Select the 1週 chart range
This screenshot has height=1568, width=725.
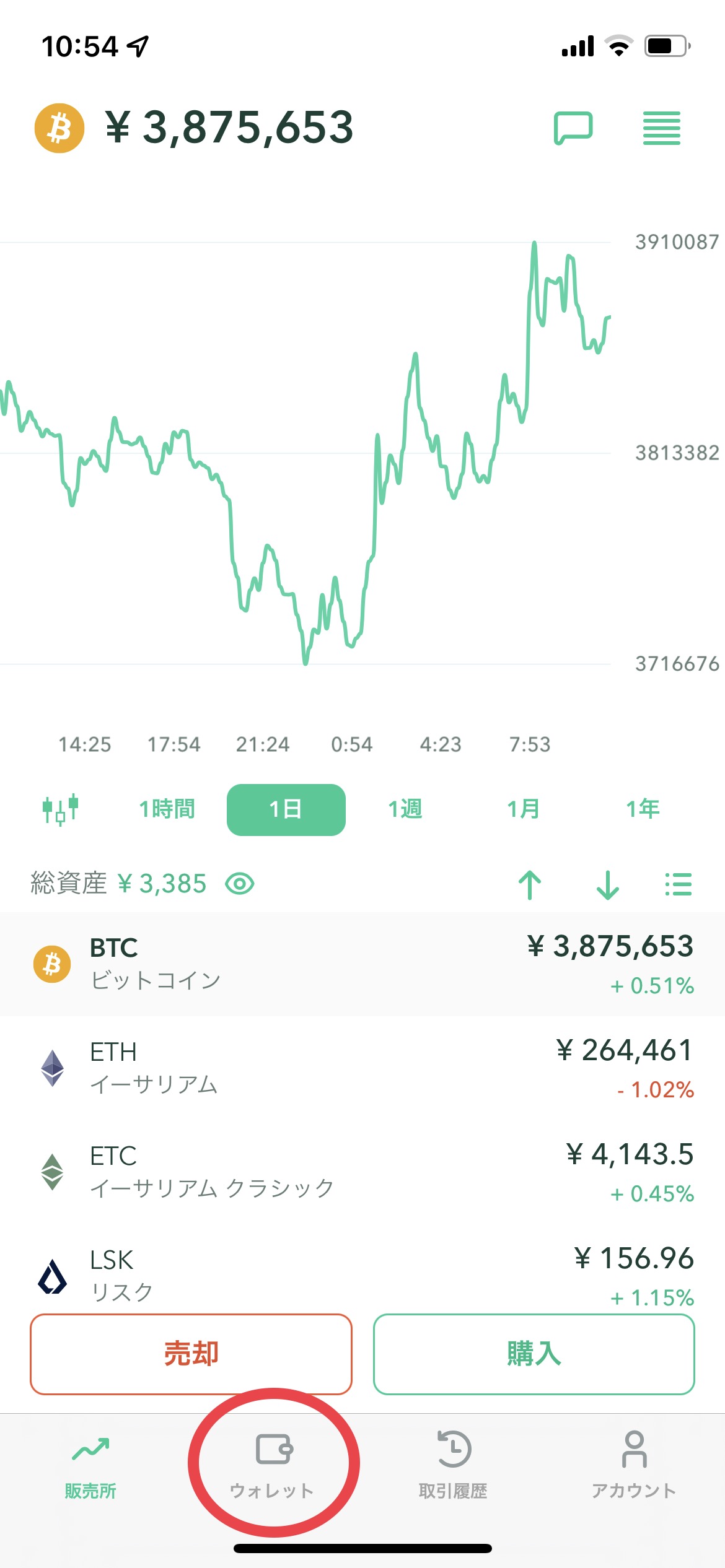pos(405,809)
